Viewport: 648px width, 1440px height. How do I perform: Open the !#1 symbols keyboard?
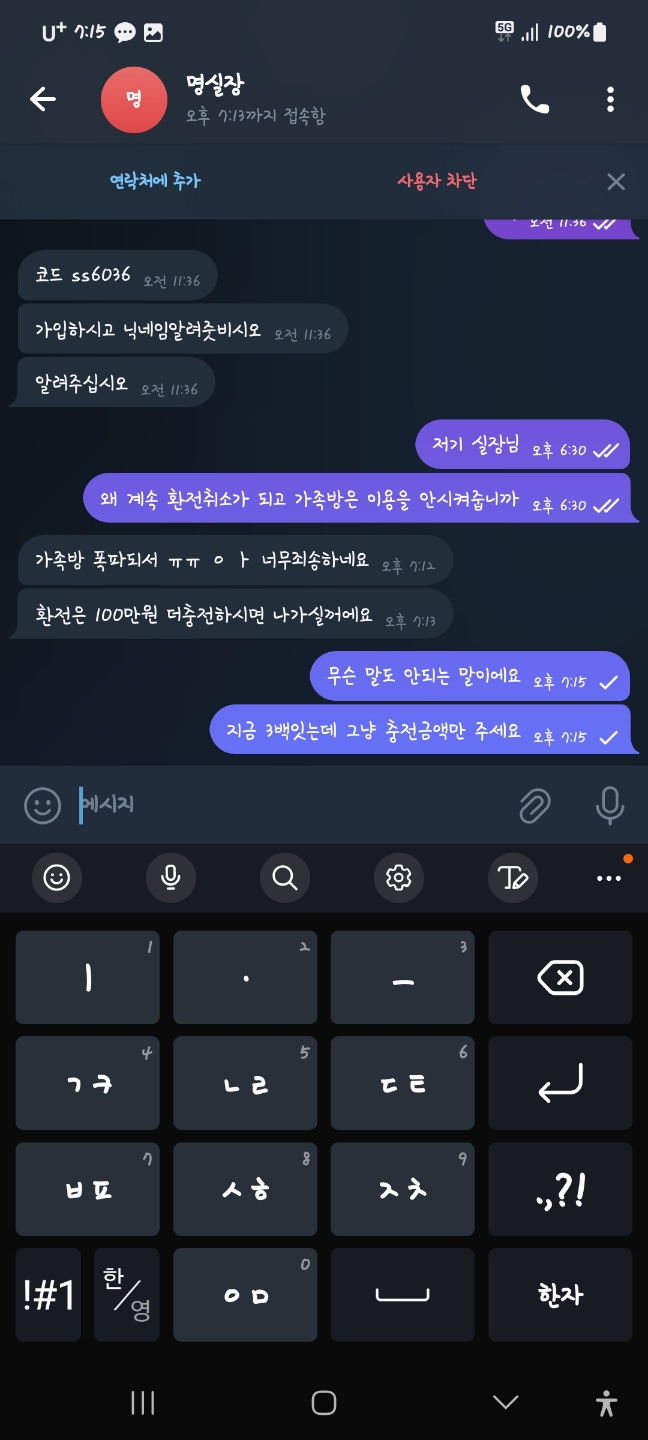49,1294
